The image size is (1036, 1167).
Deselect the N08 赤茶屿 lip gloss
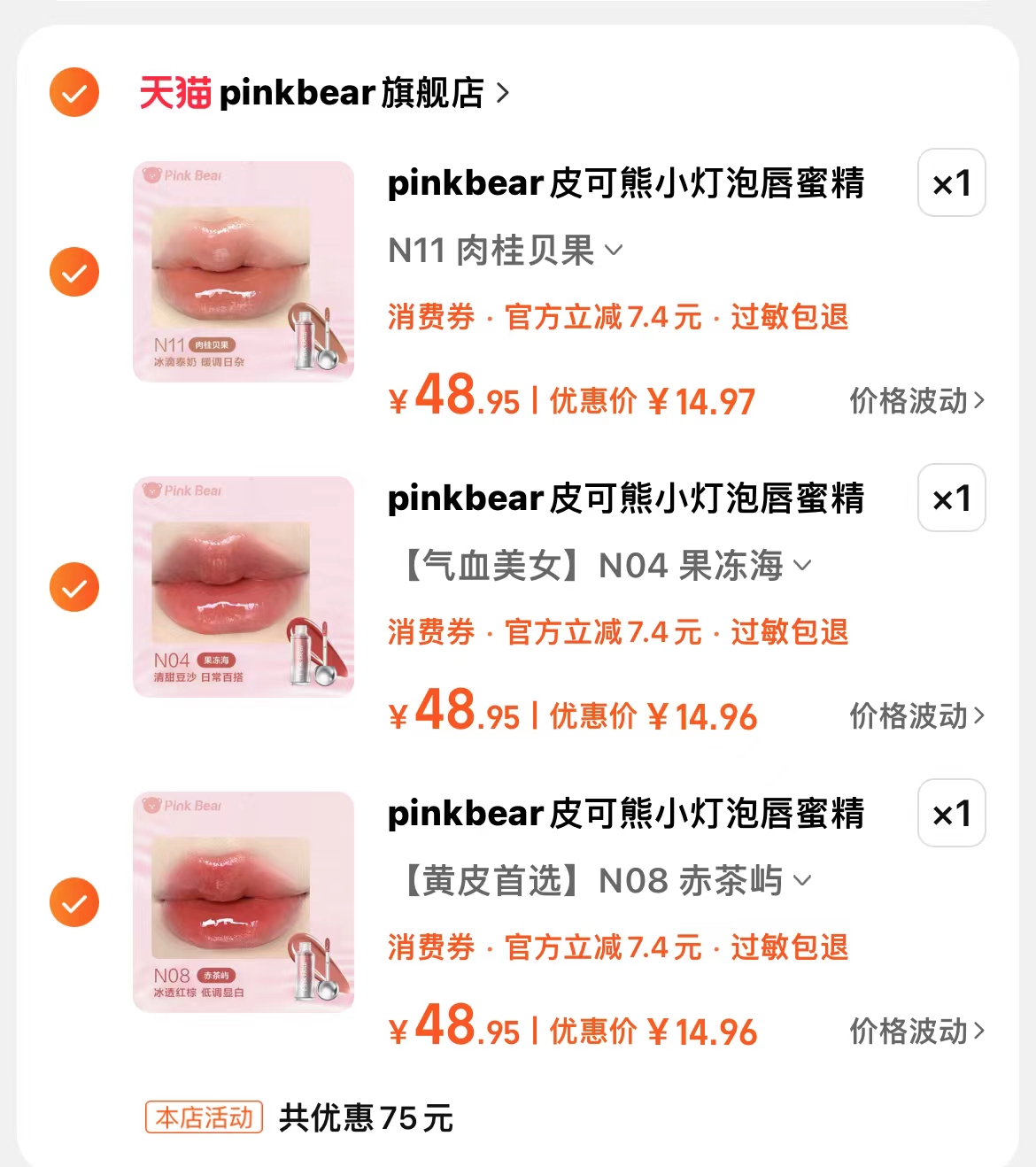[74, 902]
